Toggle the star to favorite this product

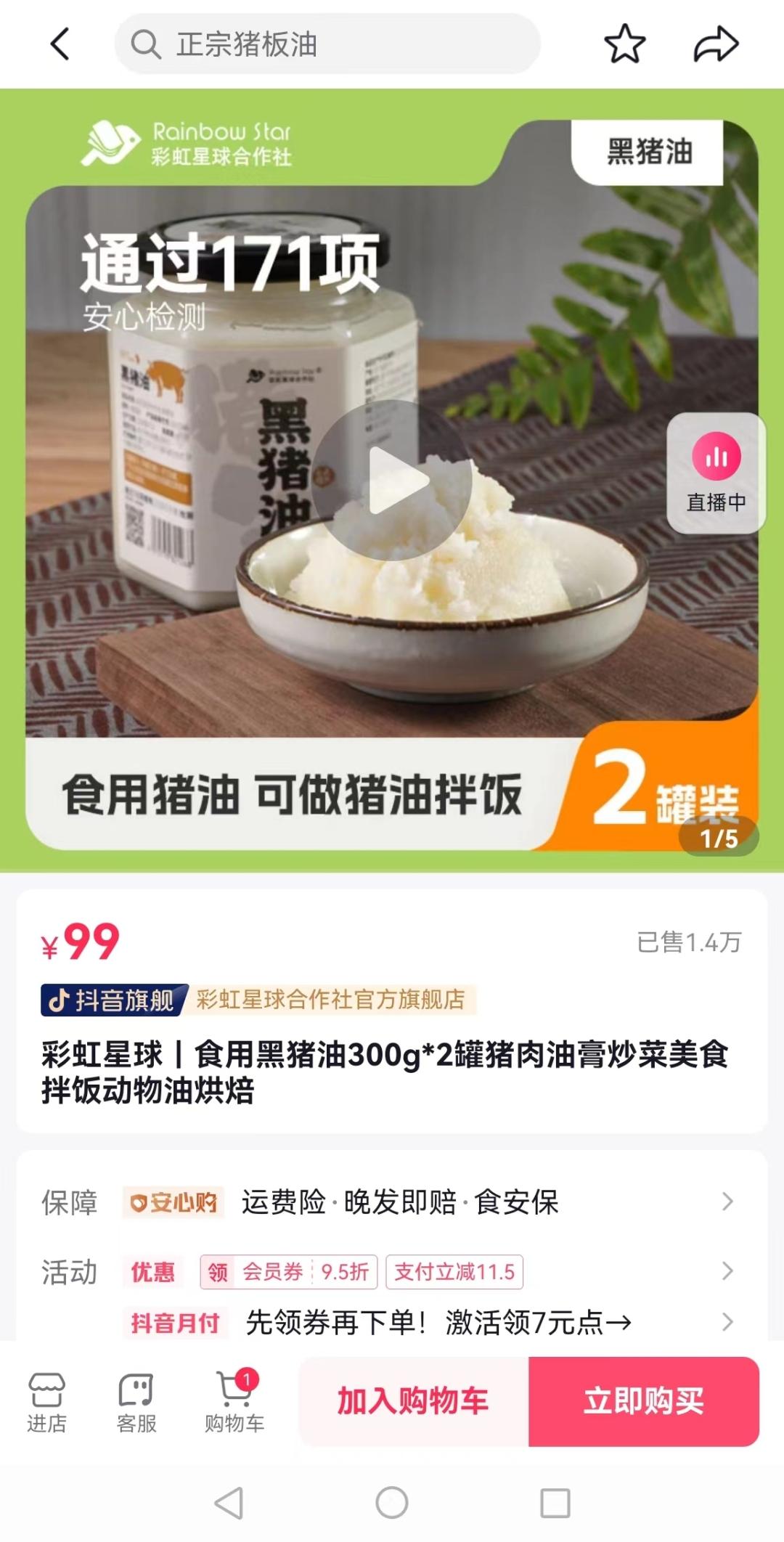click(625, 45)
